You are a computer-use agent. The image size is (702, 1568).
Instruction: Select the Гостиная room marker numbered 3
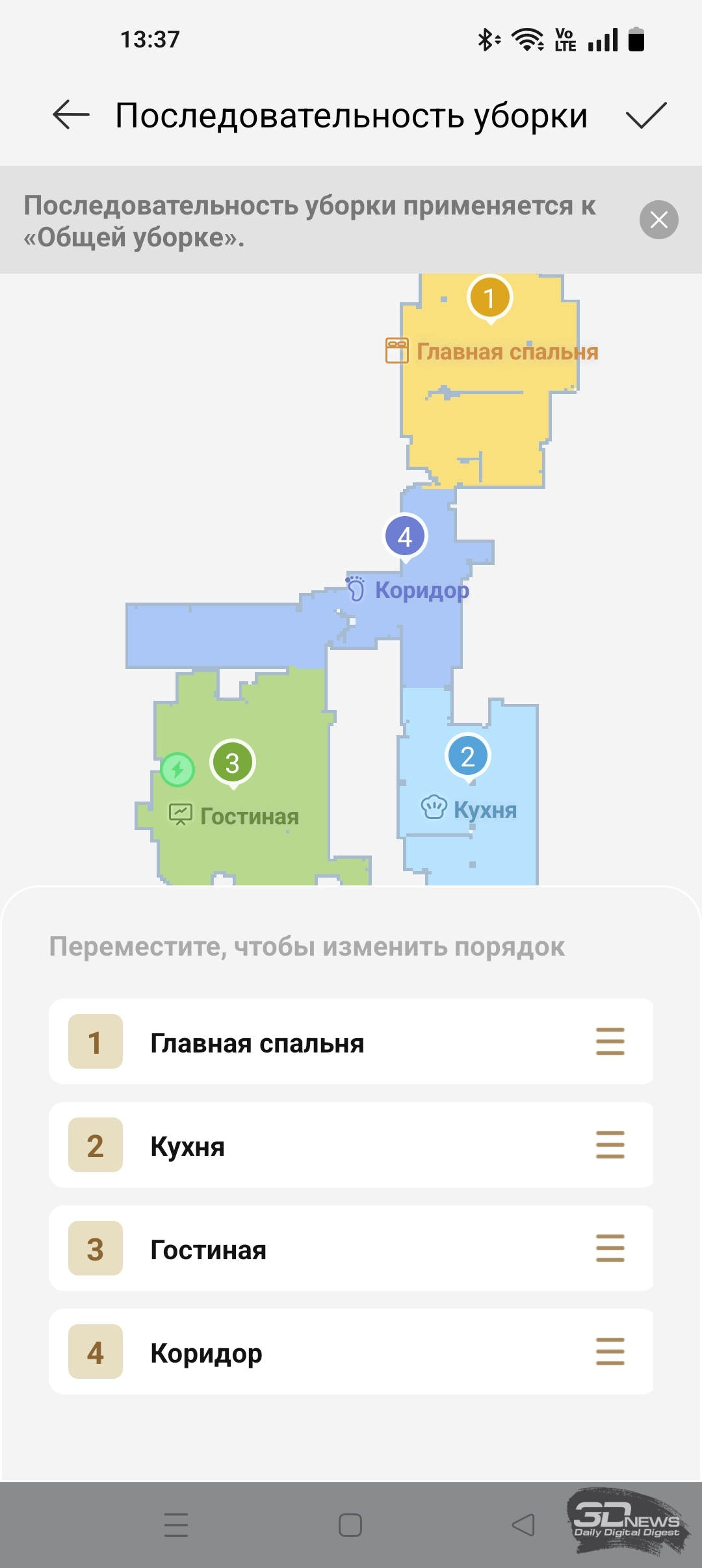233,763
